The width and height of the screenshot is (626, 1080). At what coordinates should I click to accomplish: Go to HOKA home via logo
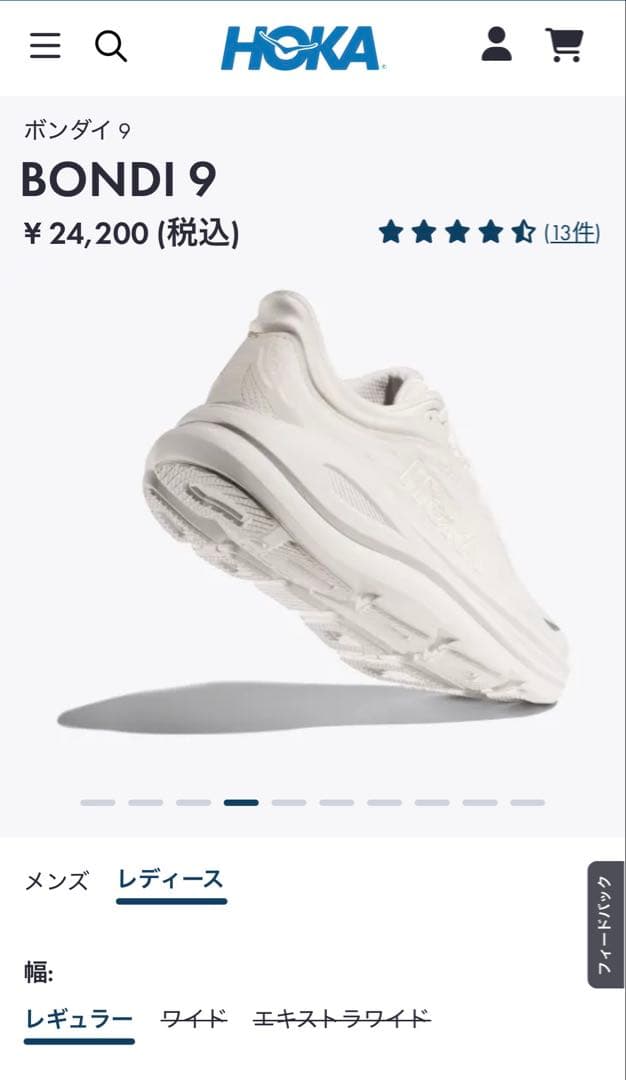click(302, 47)
